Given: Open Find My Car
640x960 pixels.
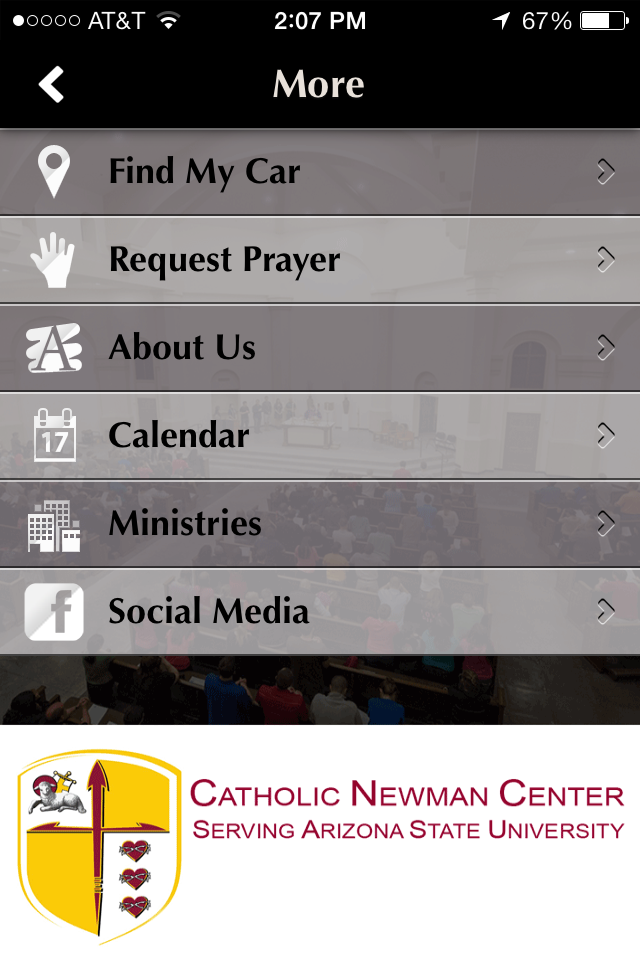Looking at the screenshot, I should pyautogui.click(x=320, y=172).
